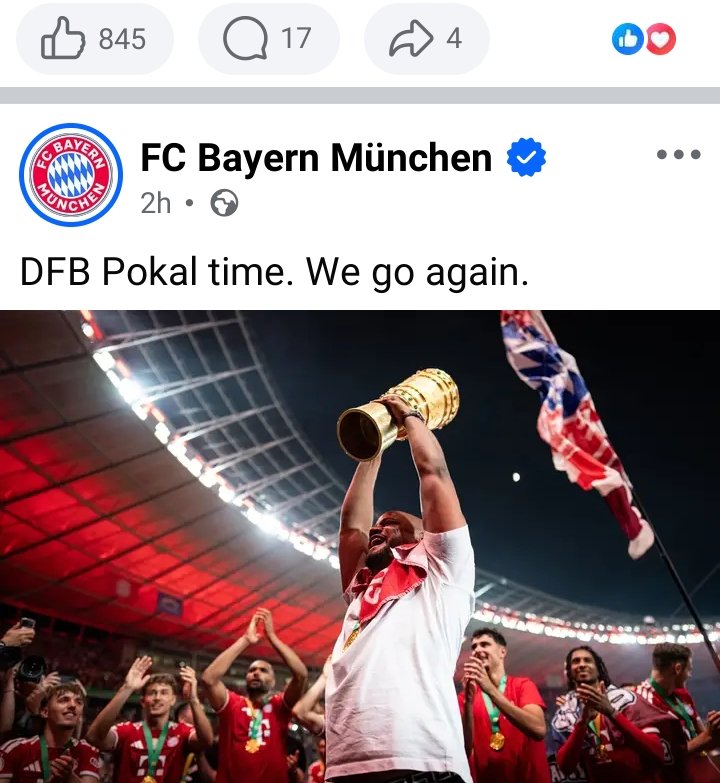
Task: Open the FC Bayern München profile picture
Action: [71, 174]
